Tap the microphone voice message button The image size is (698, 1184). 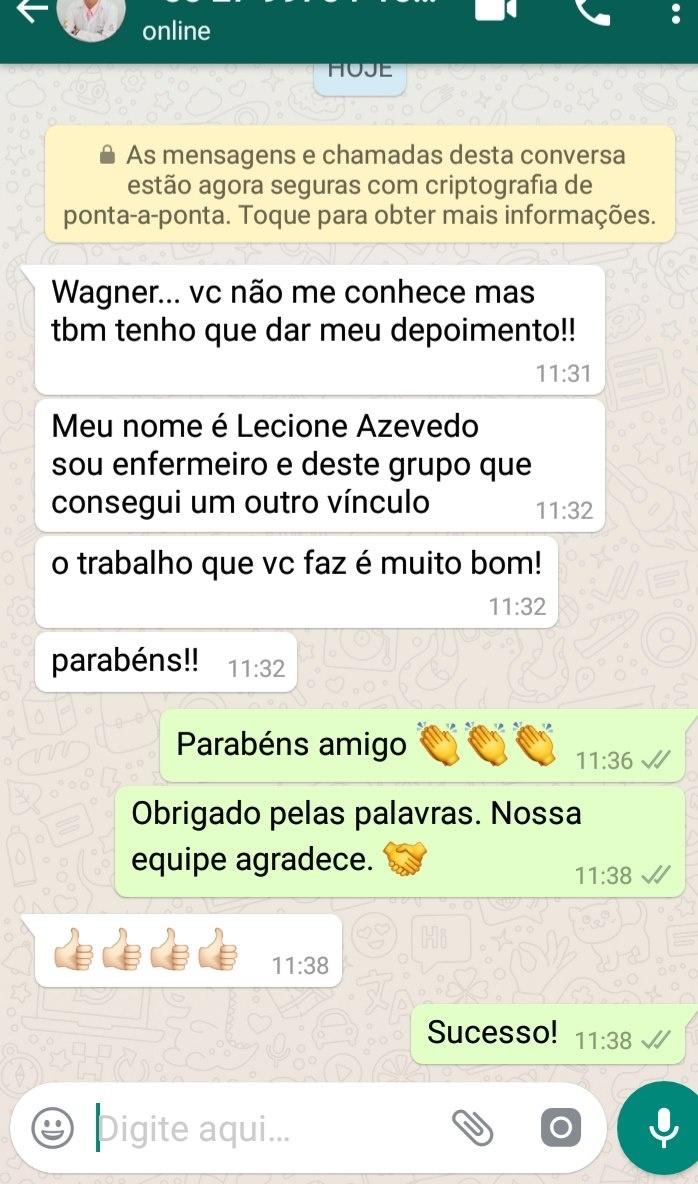(661, 1128)
